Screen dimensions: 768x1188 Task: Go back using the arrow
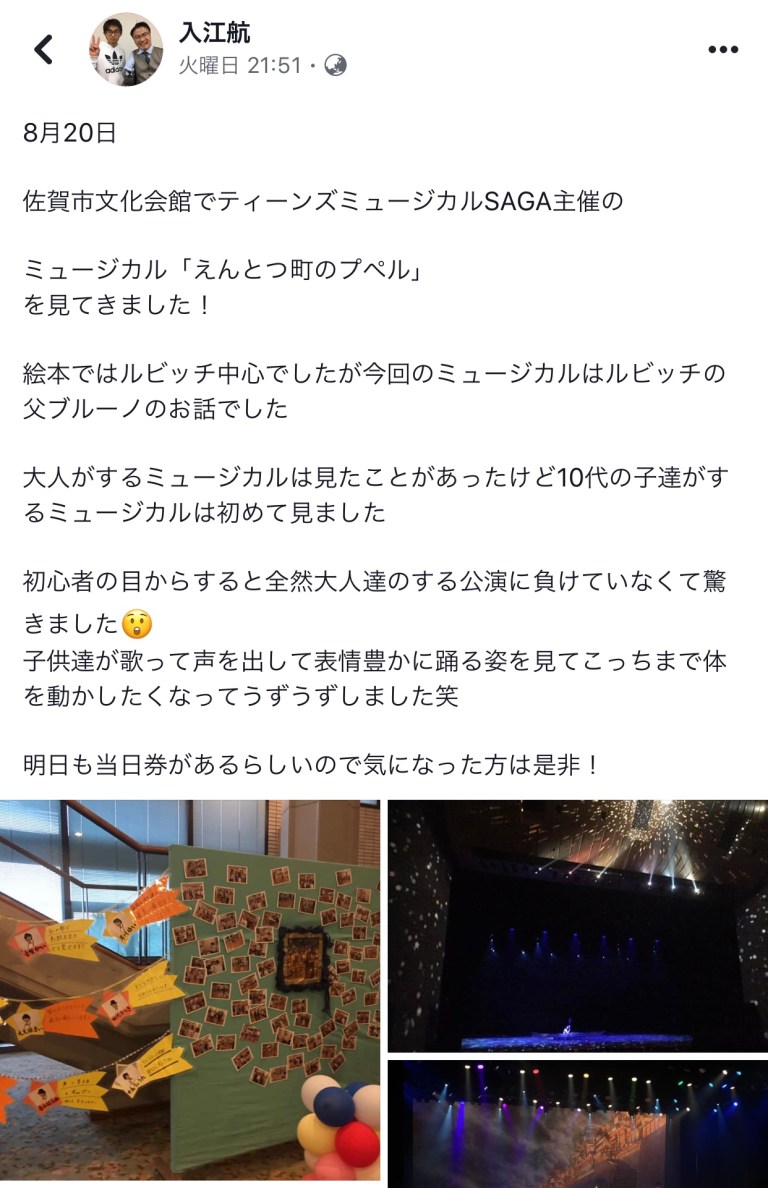pos(44,49)
